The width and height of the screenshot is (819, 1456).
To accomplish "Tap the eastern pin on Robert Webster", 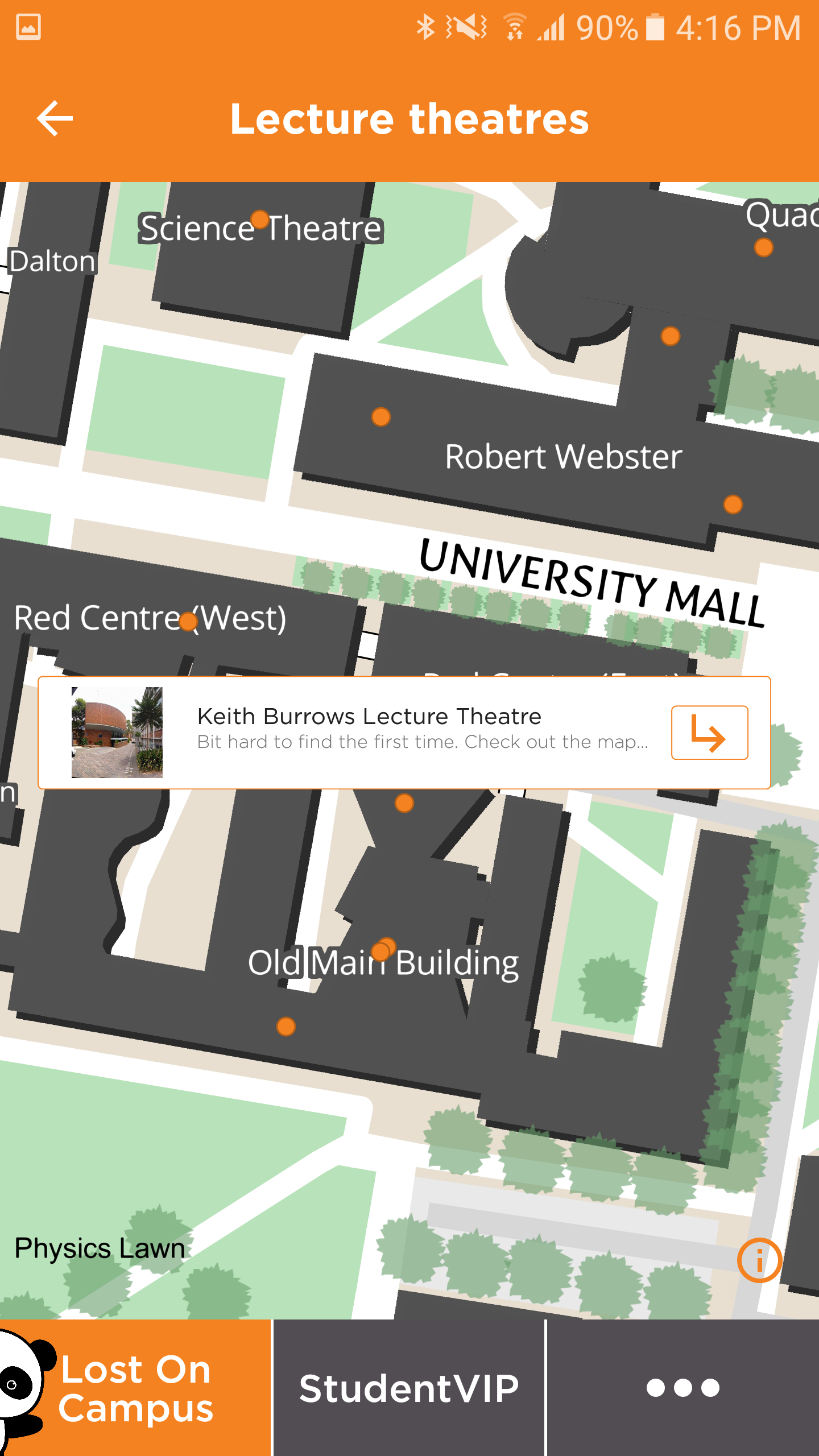I will point(733,503).
